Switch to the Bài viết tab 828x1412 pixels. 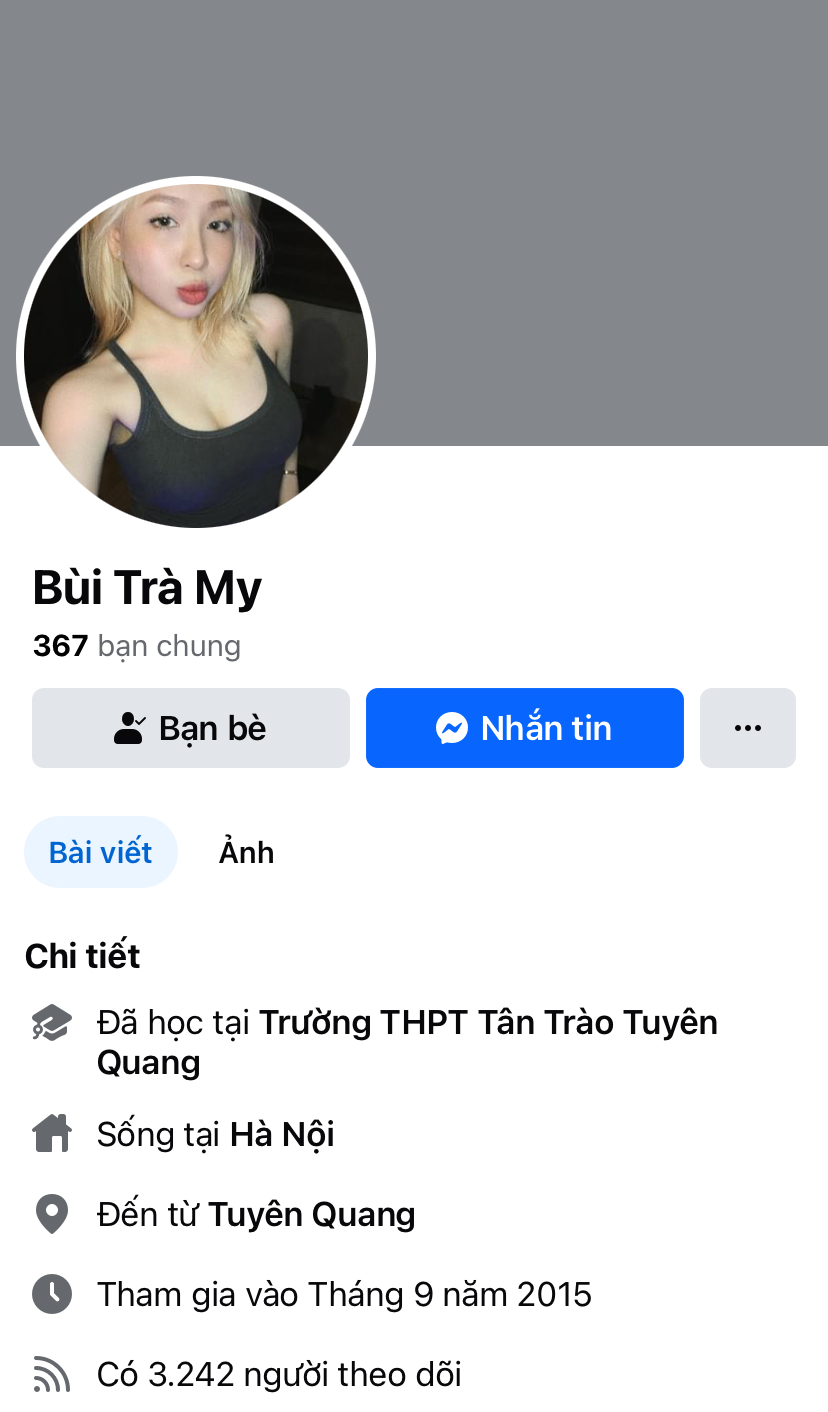point(101,852)
